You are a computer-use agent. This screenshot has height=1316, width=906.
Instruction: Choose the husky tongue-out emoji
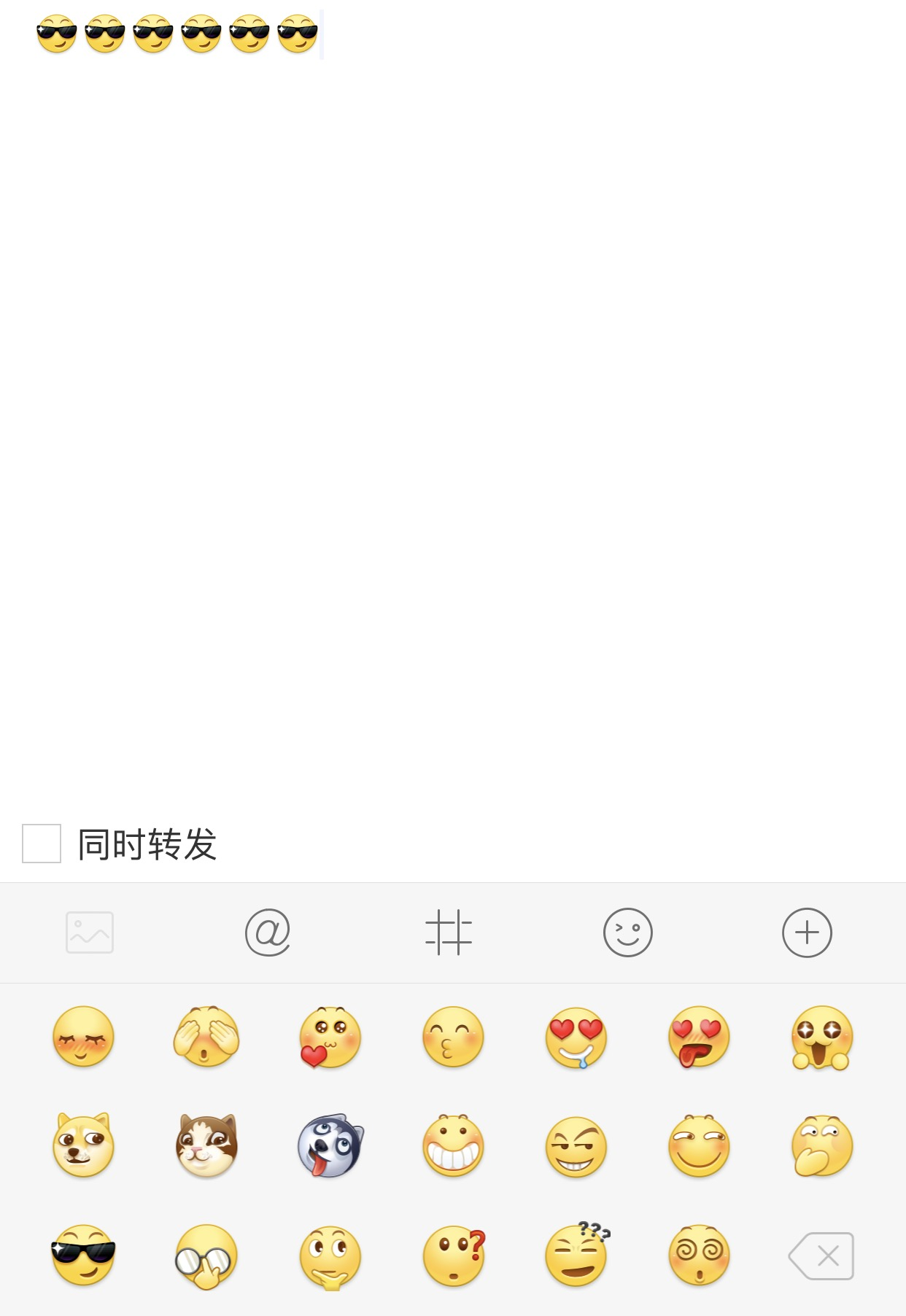[330, 1145]
